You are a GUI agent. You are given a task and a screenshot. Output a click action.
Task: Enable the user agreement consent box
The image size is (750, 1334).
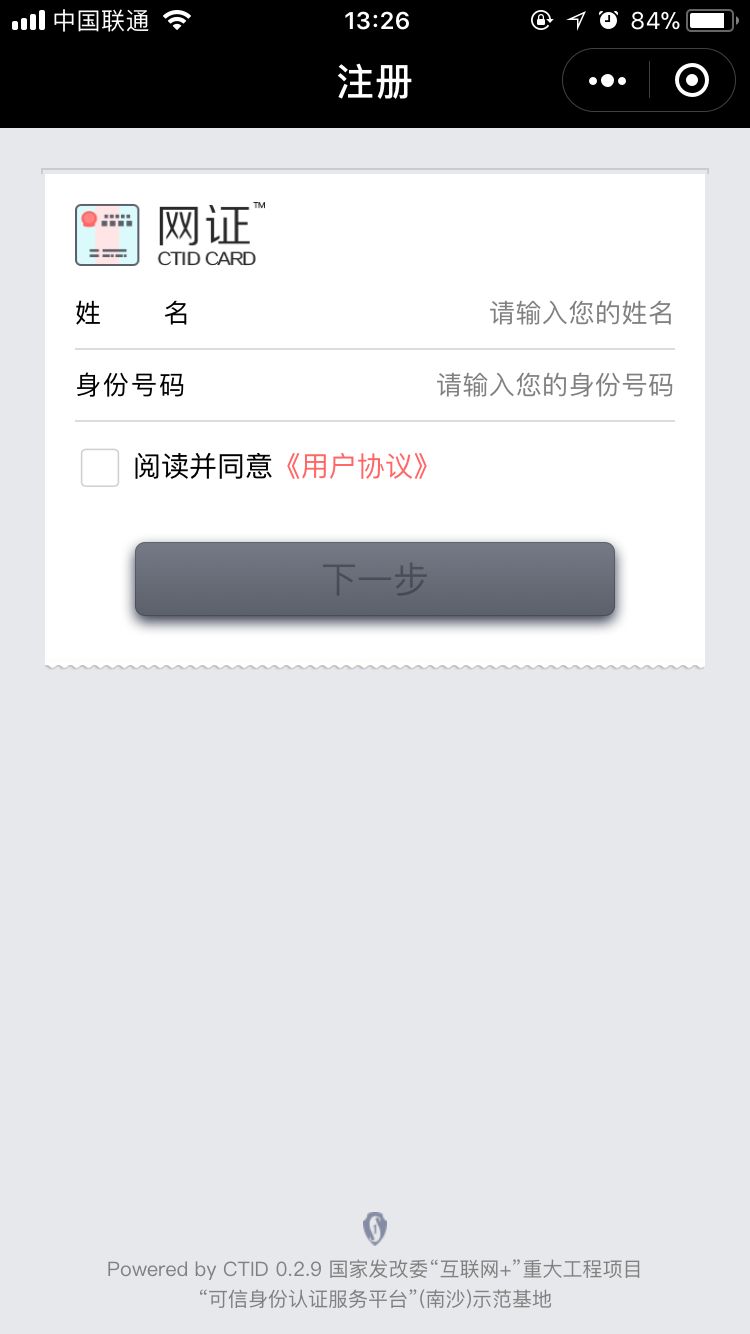pyautogui.click(x=99, y=467)
